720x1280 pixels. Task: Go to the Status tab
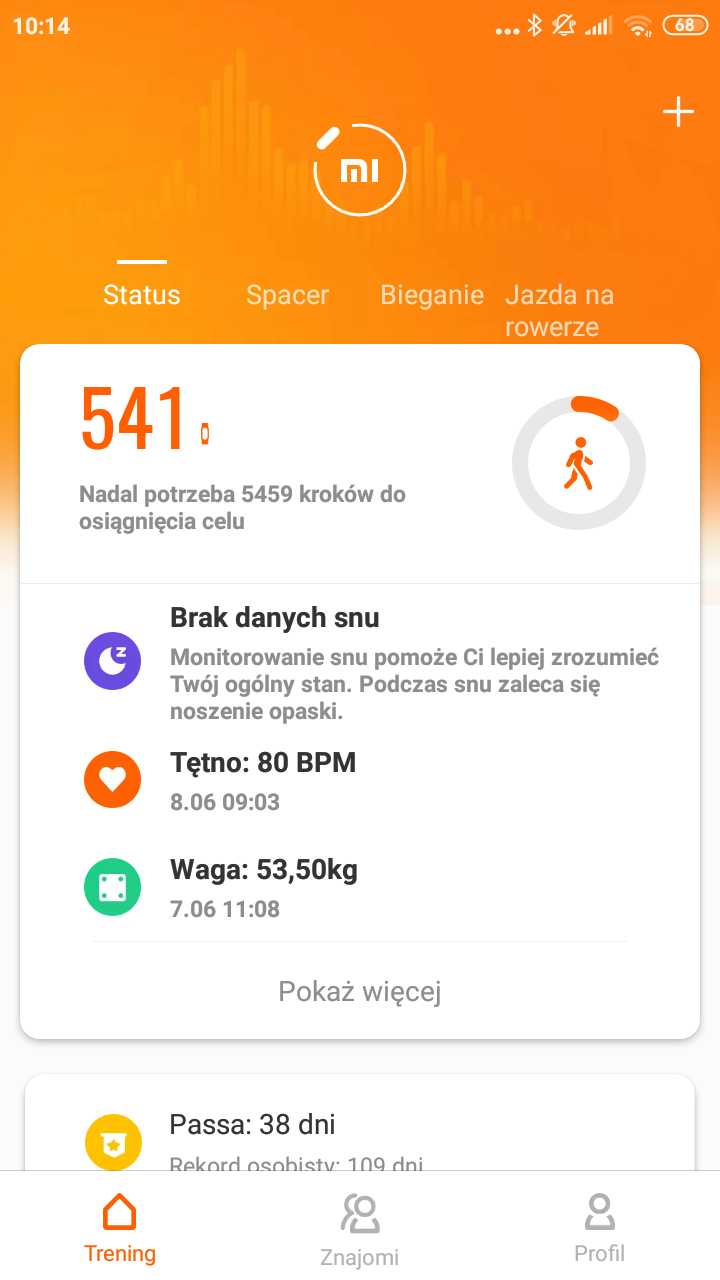click(142, 295)
